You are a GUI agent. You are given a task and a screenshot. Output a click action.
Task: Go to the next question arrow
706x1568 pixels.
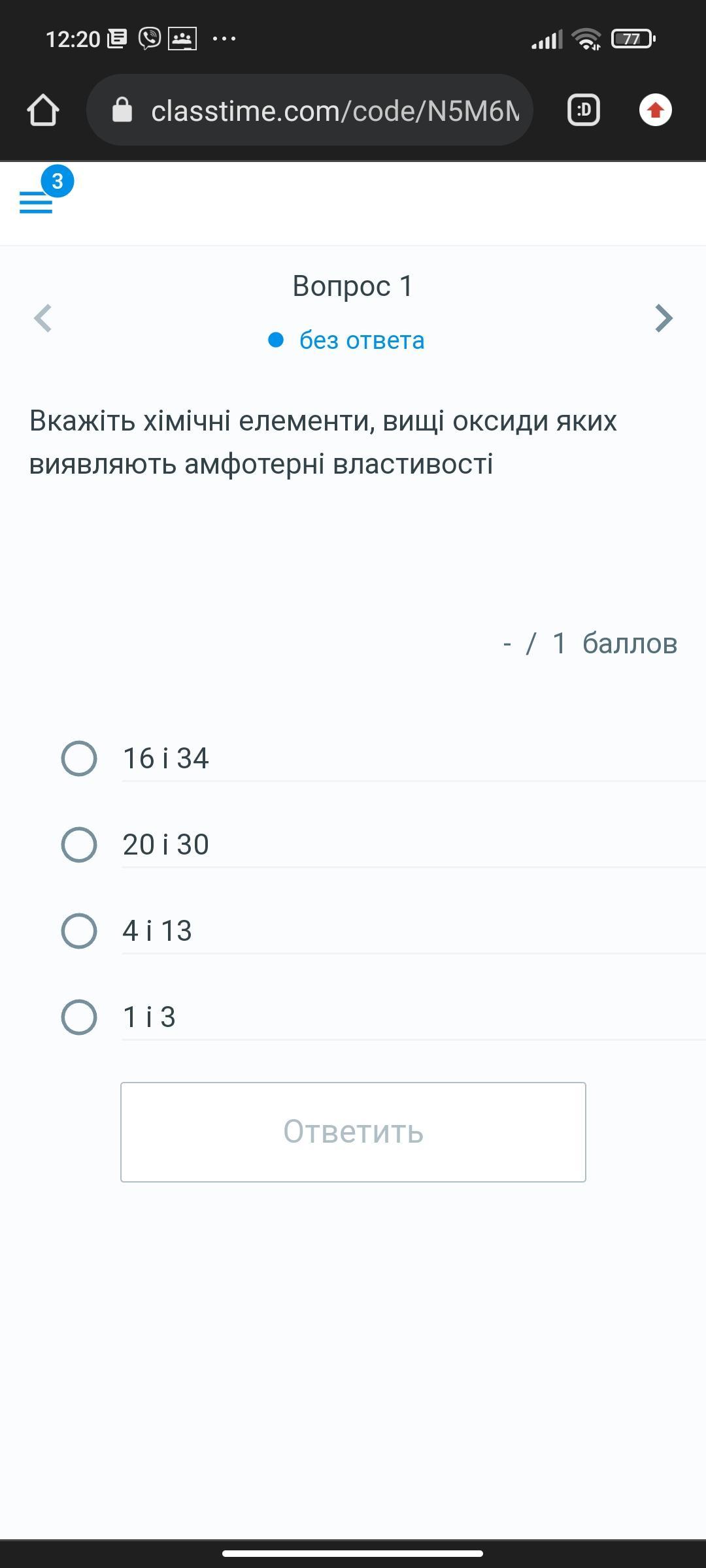tap(664, 318)
